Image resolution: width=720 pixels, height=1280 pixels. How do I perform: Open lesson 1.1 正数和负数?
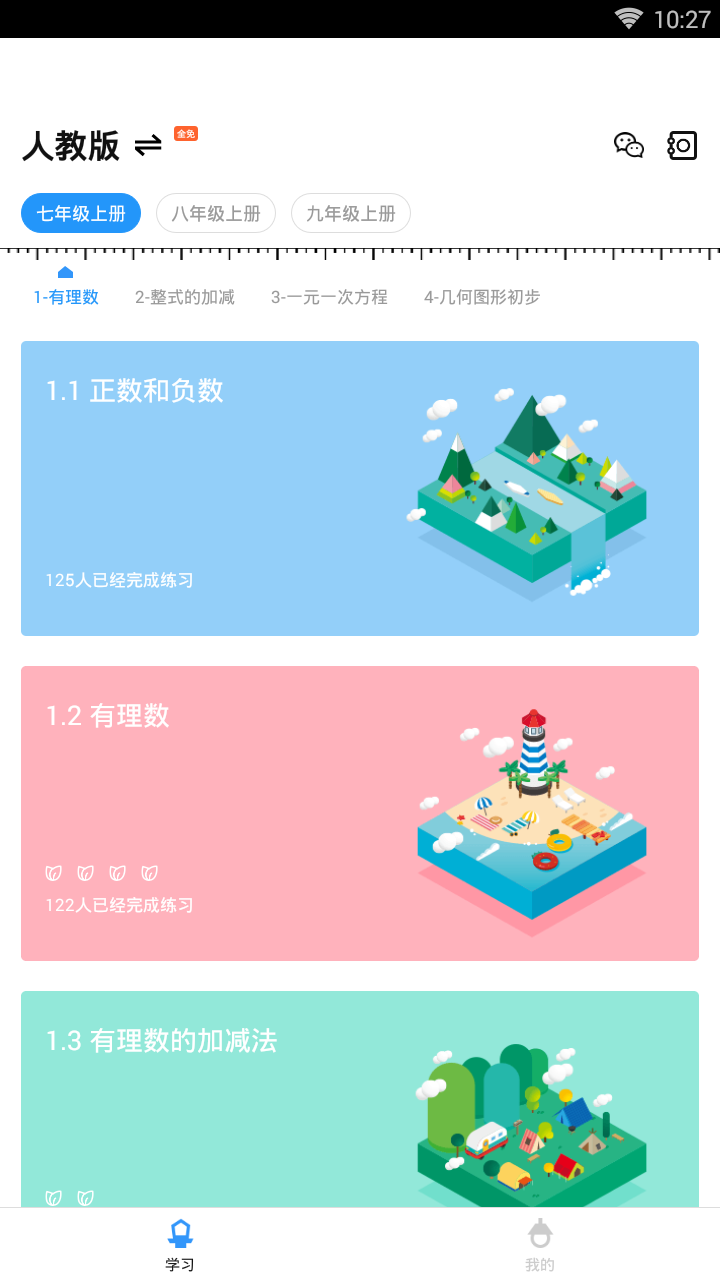pyautogui.click(x=360, y=488)
